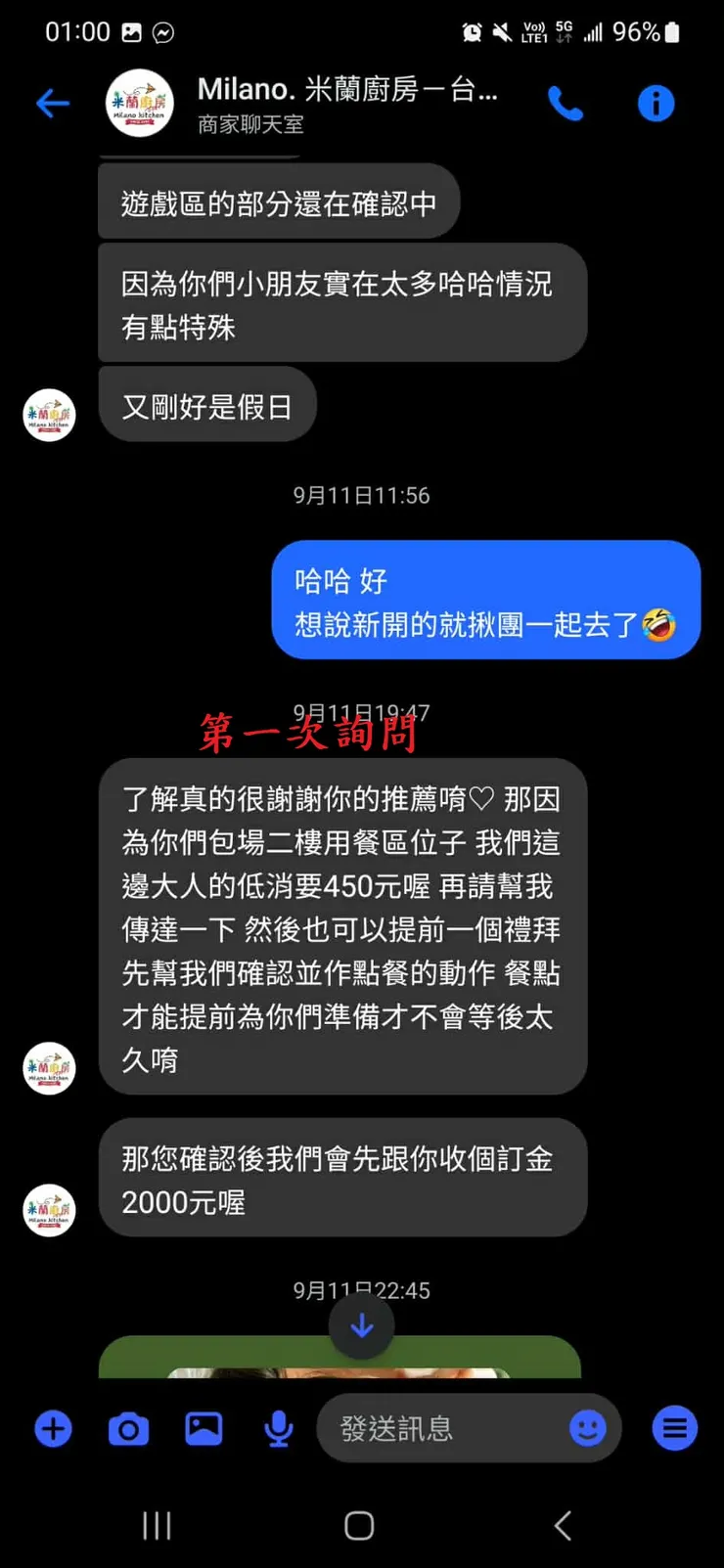Tap the 9月11日11:56 timestamp
Screen dimensions: 724x1568
[x=361, y=495]
